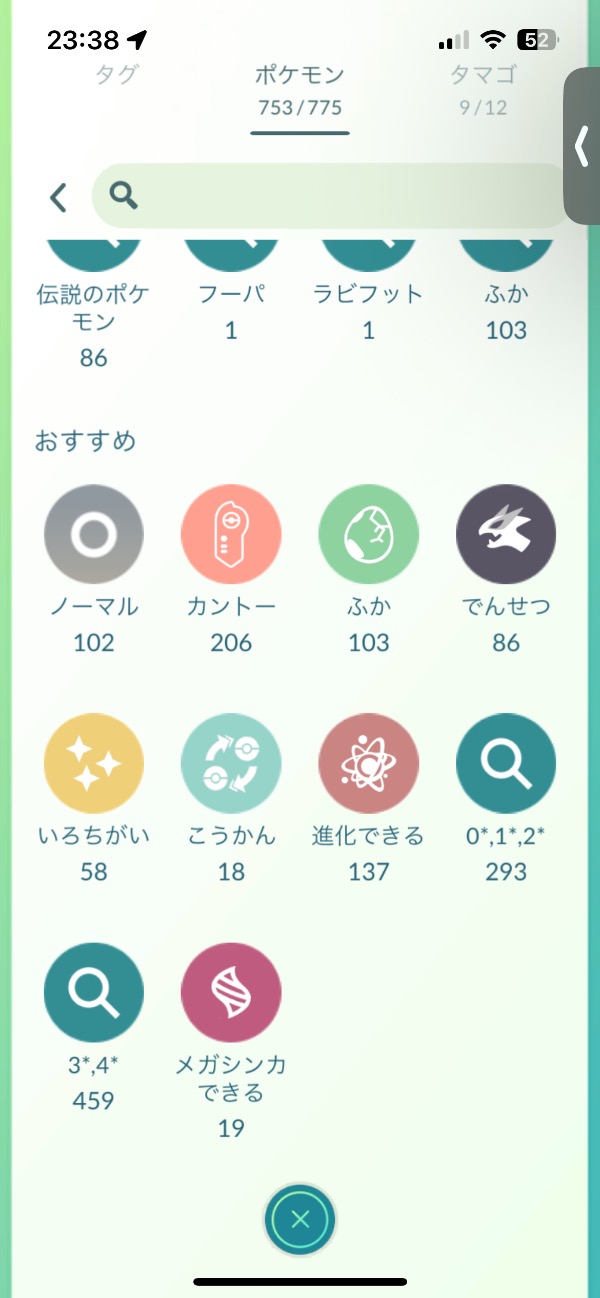The width and height of the screenshot is (600, 1298).
Task: Expand the side panel arrow handle
Action: coord(582,147)
